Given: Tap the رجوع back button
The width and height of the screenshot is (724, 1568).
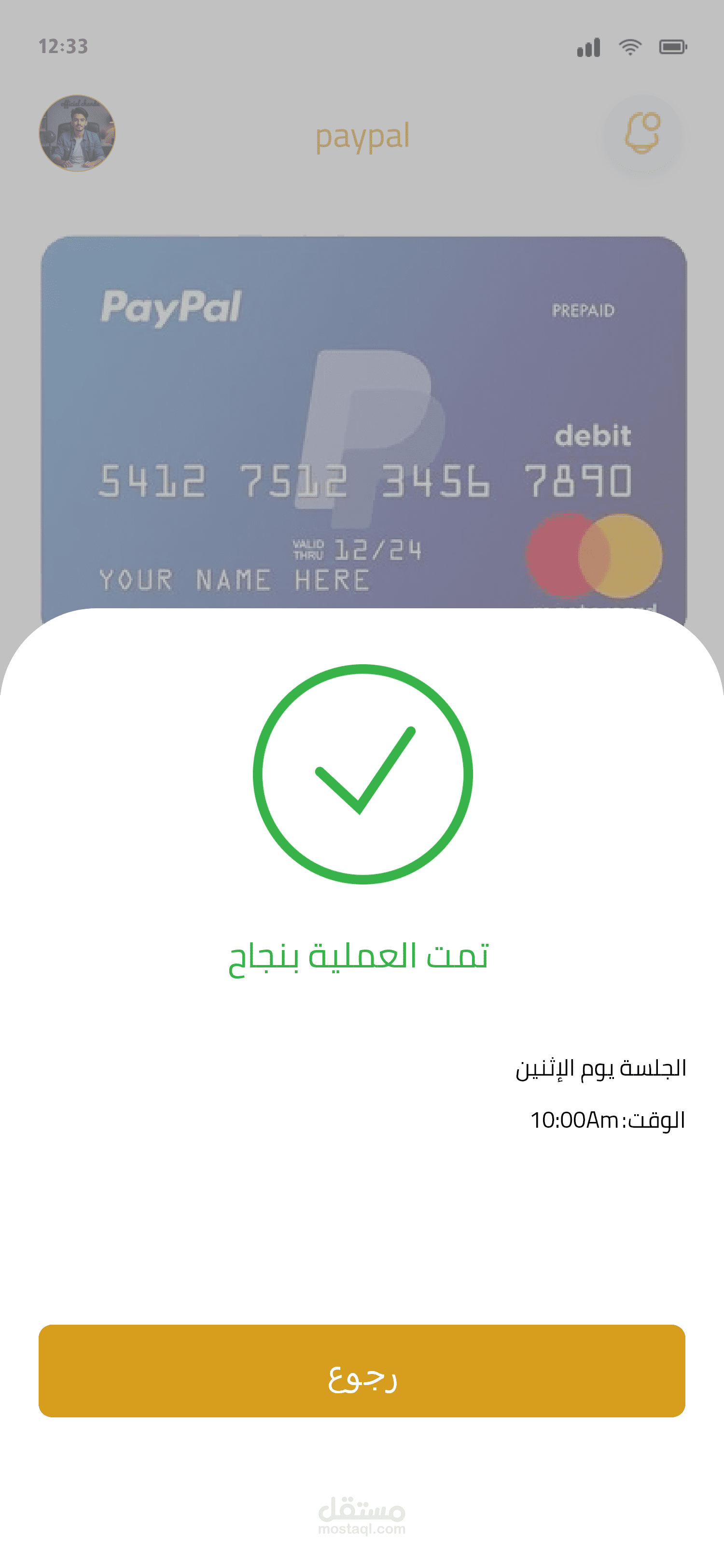Looking at the screenshot, I should pyautogui.click(x=362, y=1370).
